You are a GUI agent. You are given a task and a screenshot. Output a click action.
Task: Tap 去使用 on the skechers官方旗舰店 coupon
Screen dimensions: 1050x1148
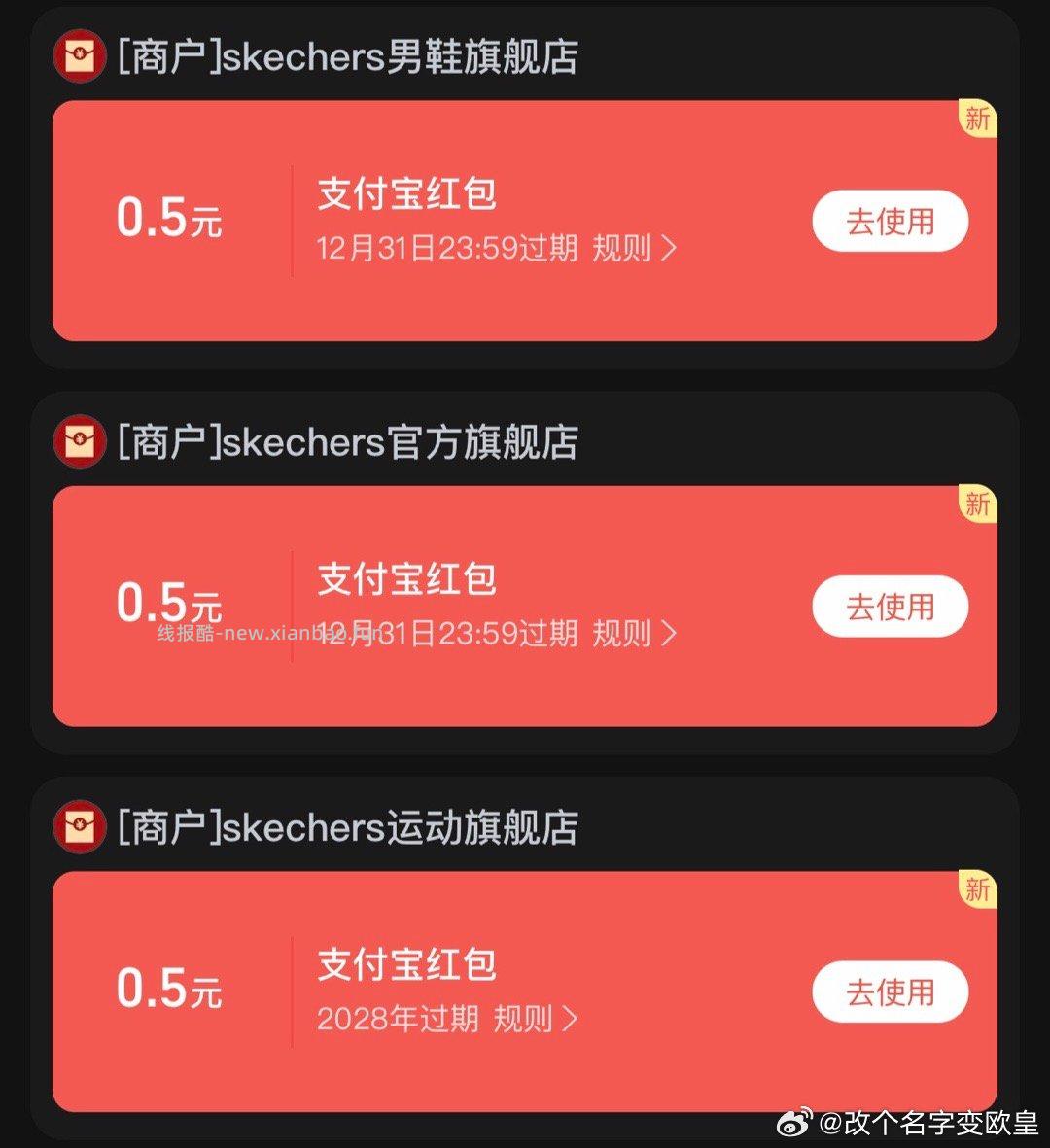(x=890, y=607)
